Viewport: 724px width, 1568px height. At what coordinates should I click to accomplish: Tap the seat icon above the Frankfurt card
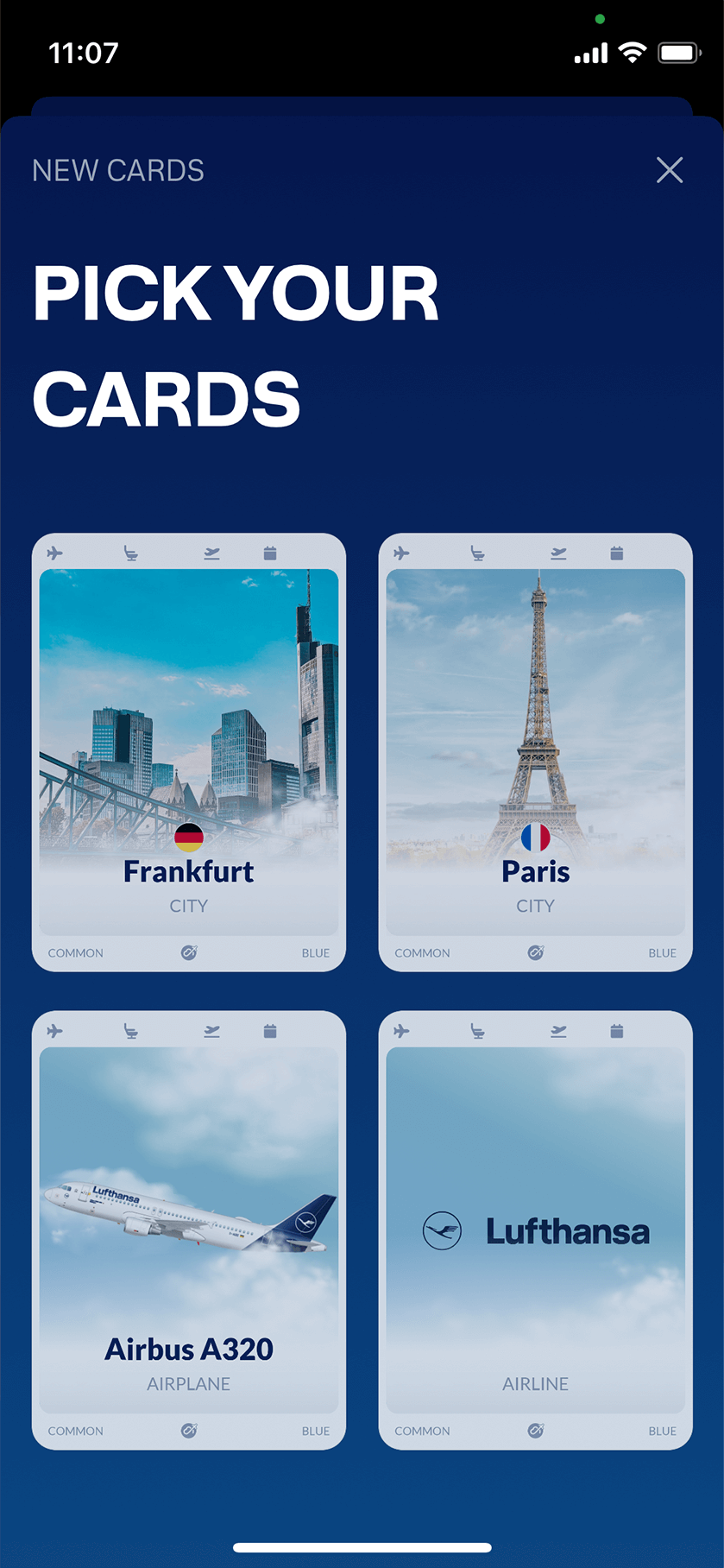[x=131, y=553]
